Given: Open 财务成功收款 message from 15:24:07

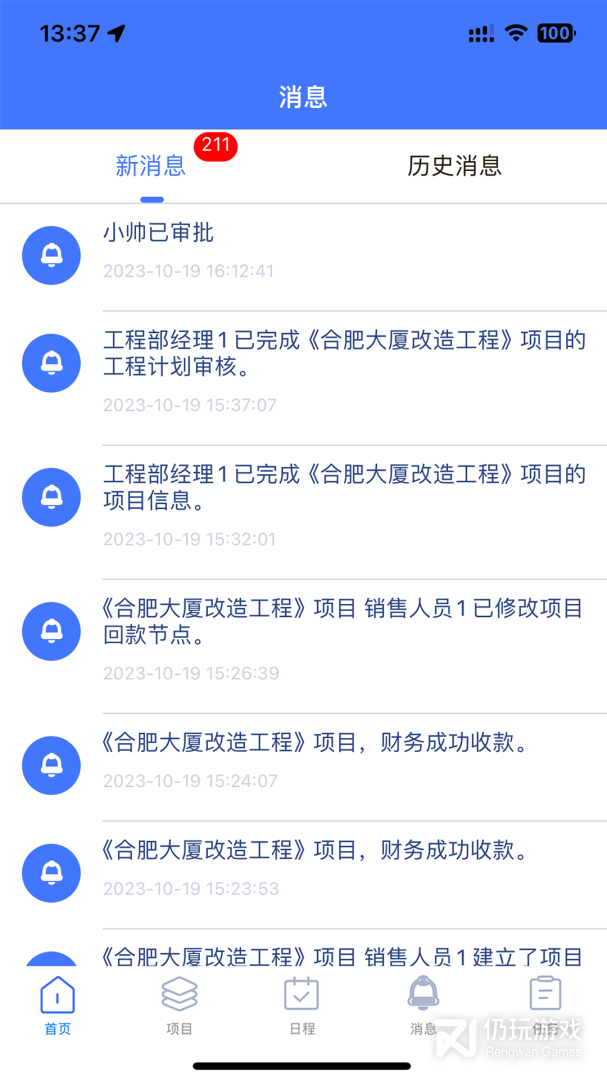Looking at the screenshot, I should pyautogui.click(x=340, y=760).
